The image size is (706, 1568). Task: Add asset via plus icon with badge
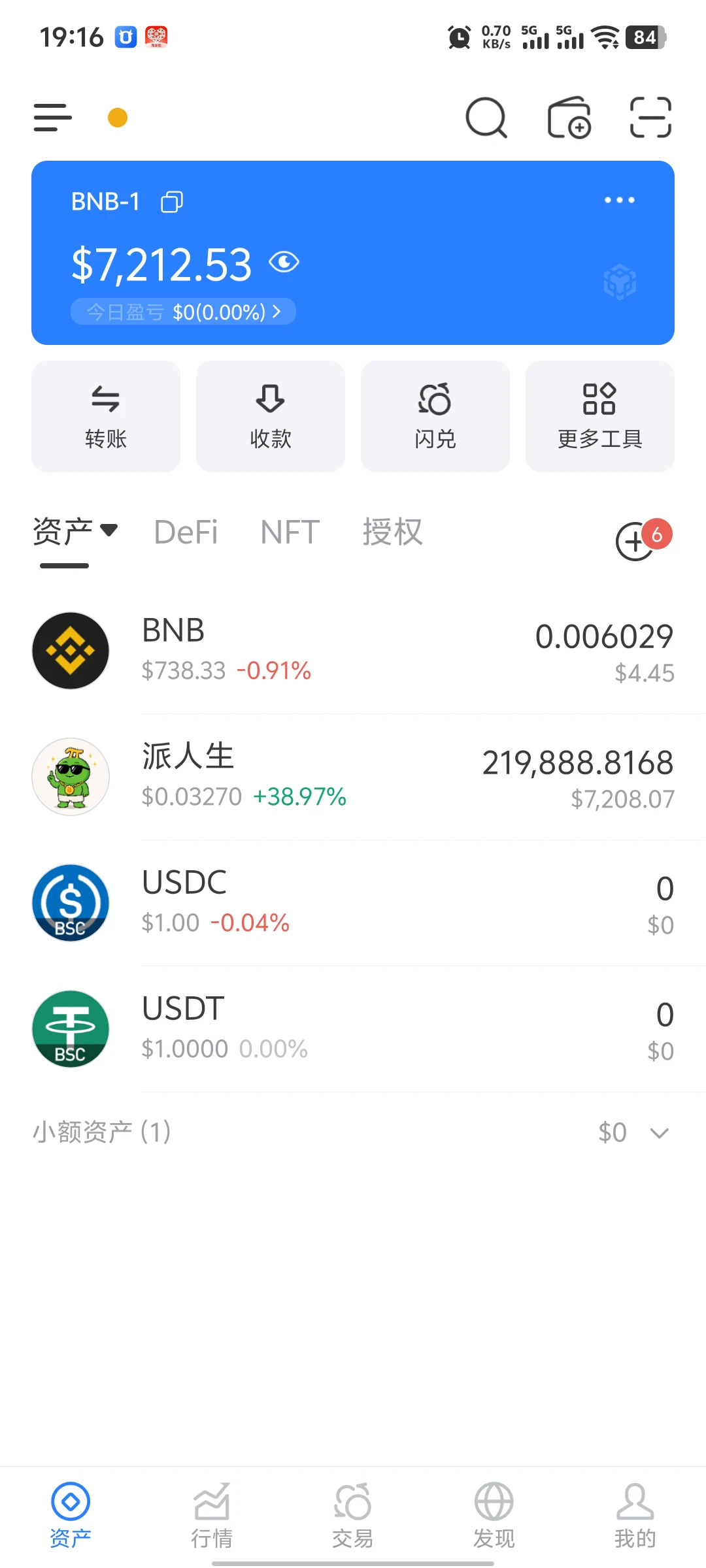click(636, 541)
